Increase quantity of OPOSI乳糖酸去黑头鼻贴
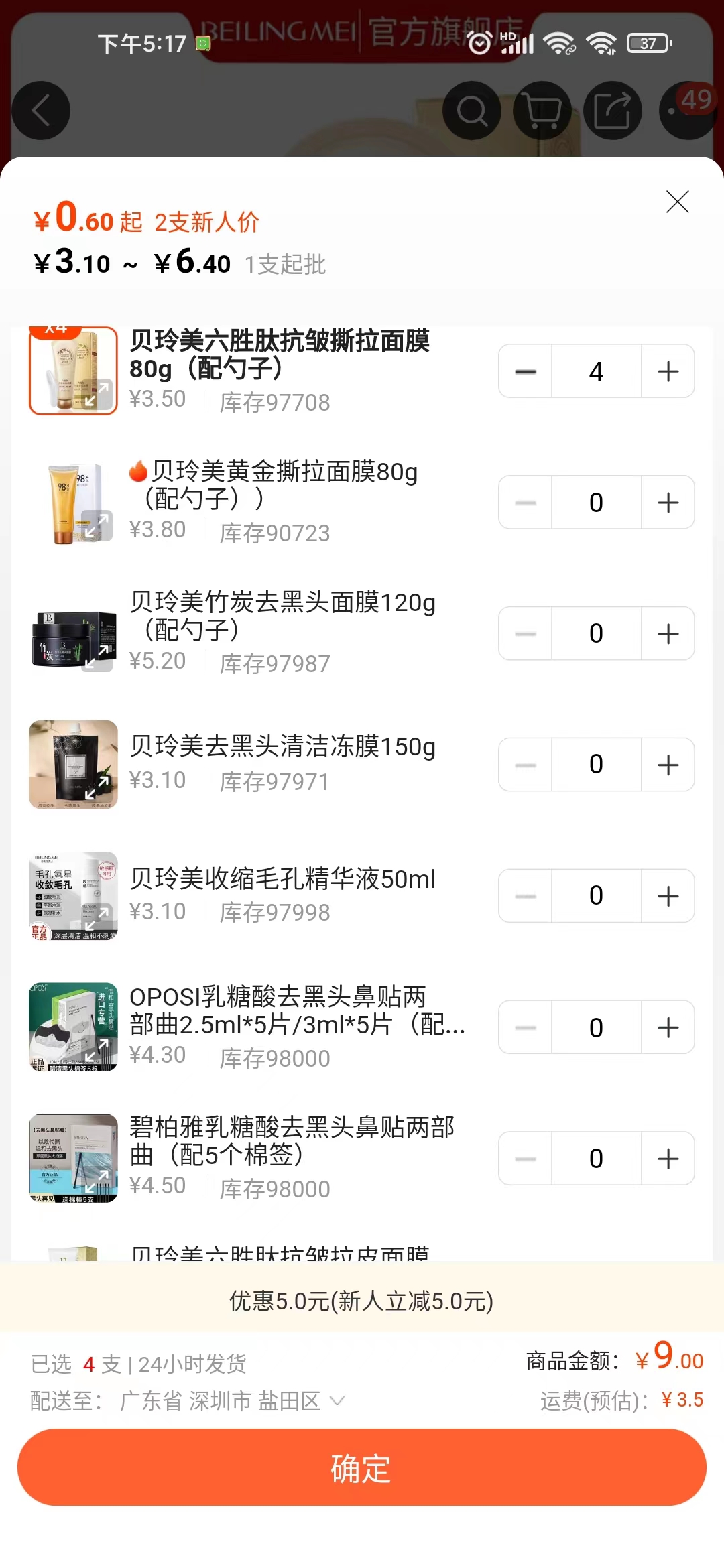724x1568 pixels. click(668, 1027)
